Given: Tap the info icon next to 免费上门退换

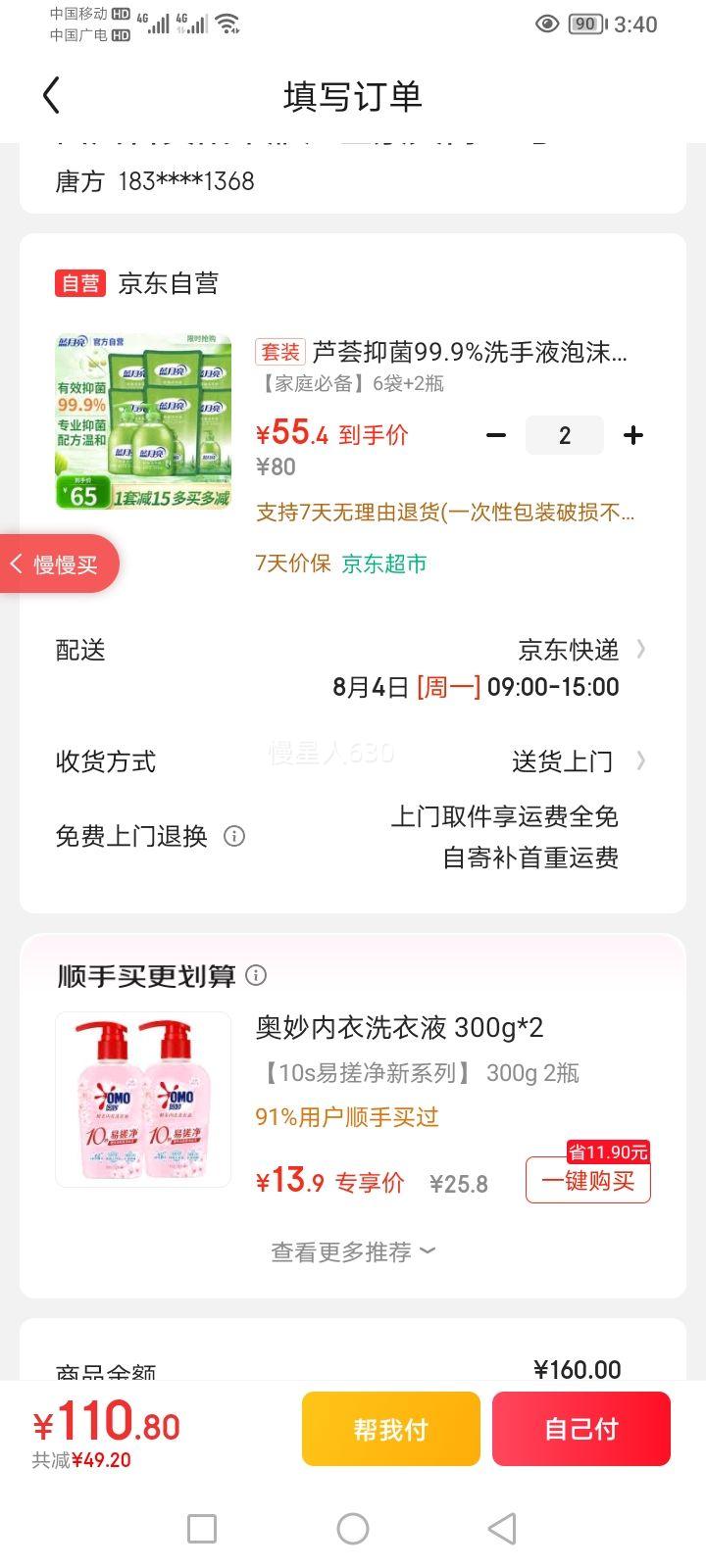Looking at the screenshot, I should (233, 836).
